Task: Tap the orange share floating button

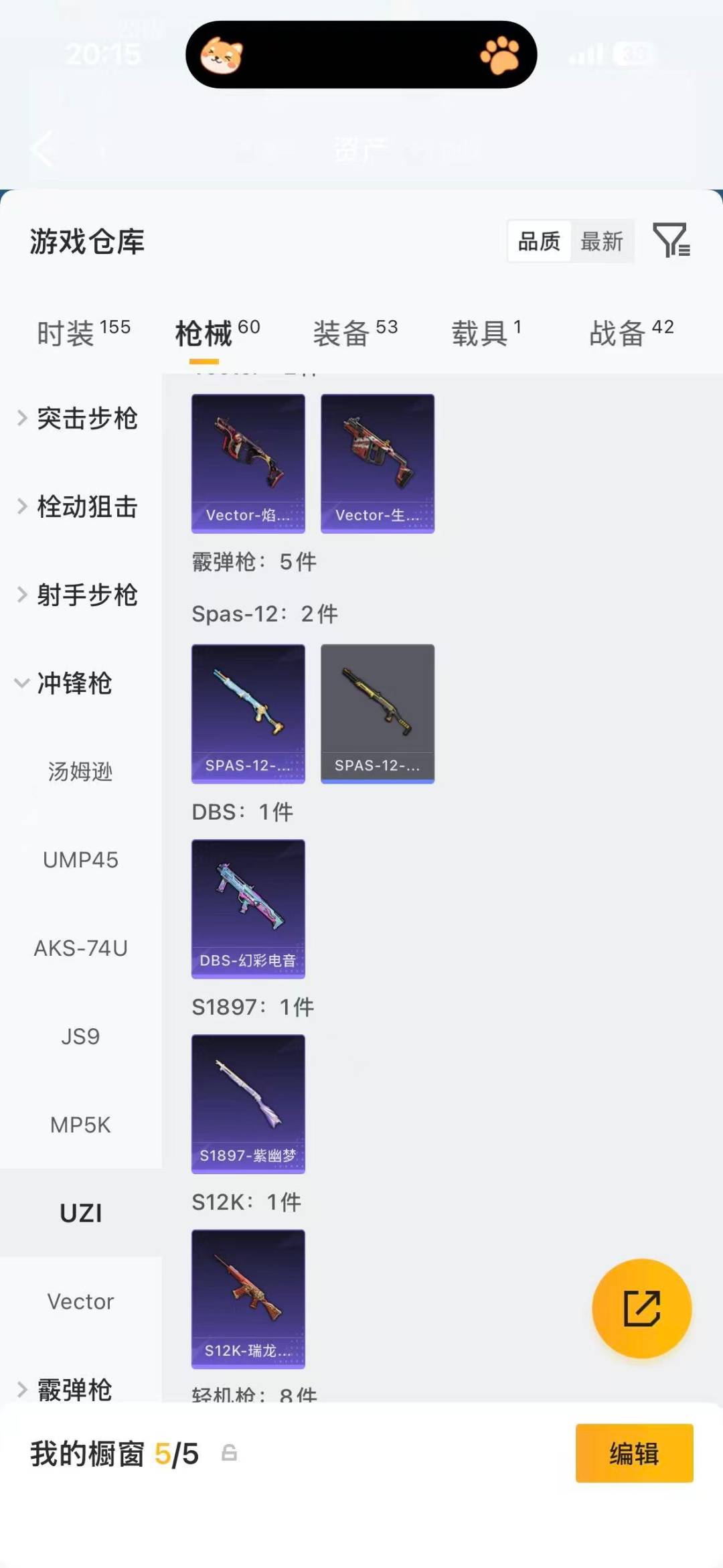Action: pos(641,1307)
